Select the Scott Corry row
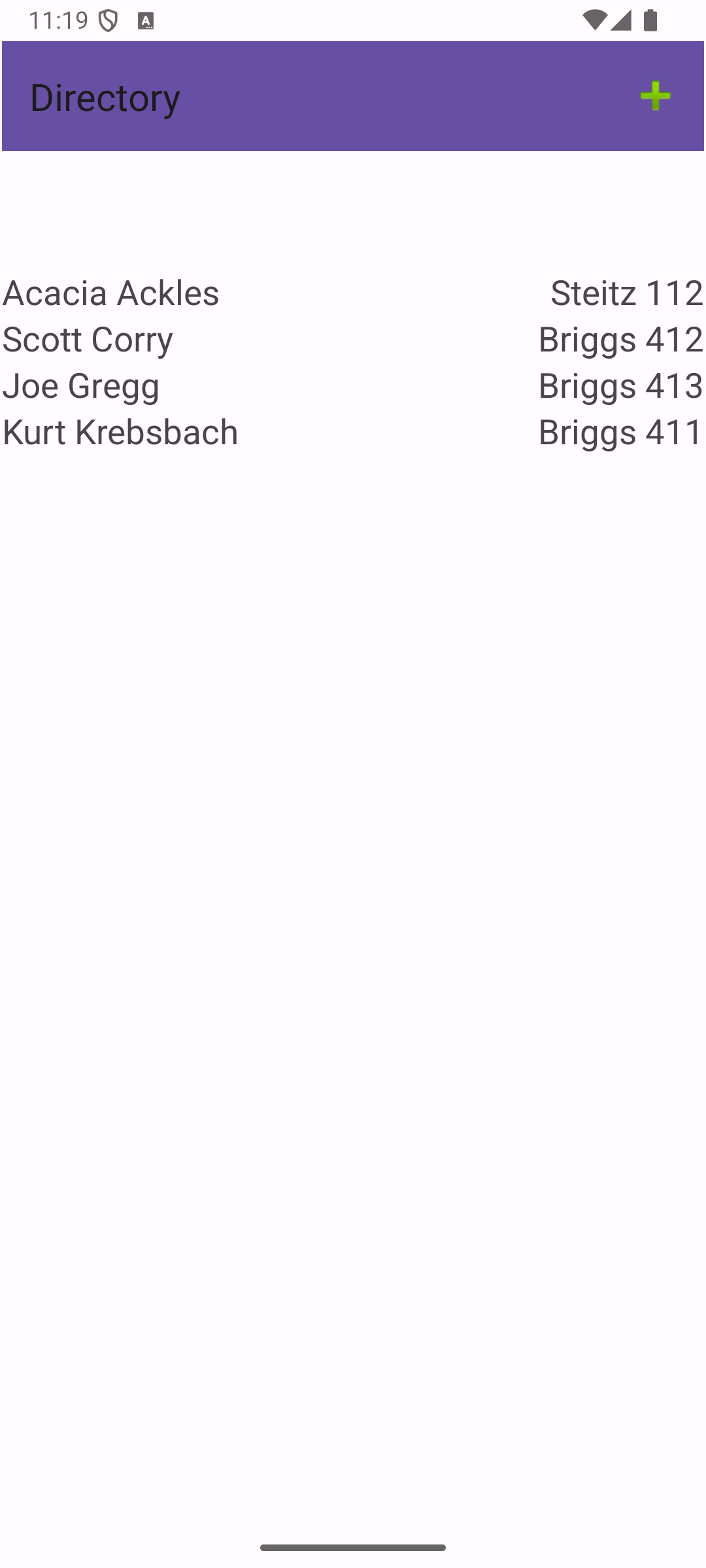Image resolution: width=706 pixels, height=1568 pixels. [353, 338]
